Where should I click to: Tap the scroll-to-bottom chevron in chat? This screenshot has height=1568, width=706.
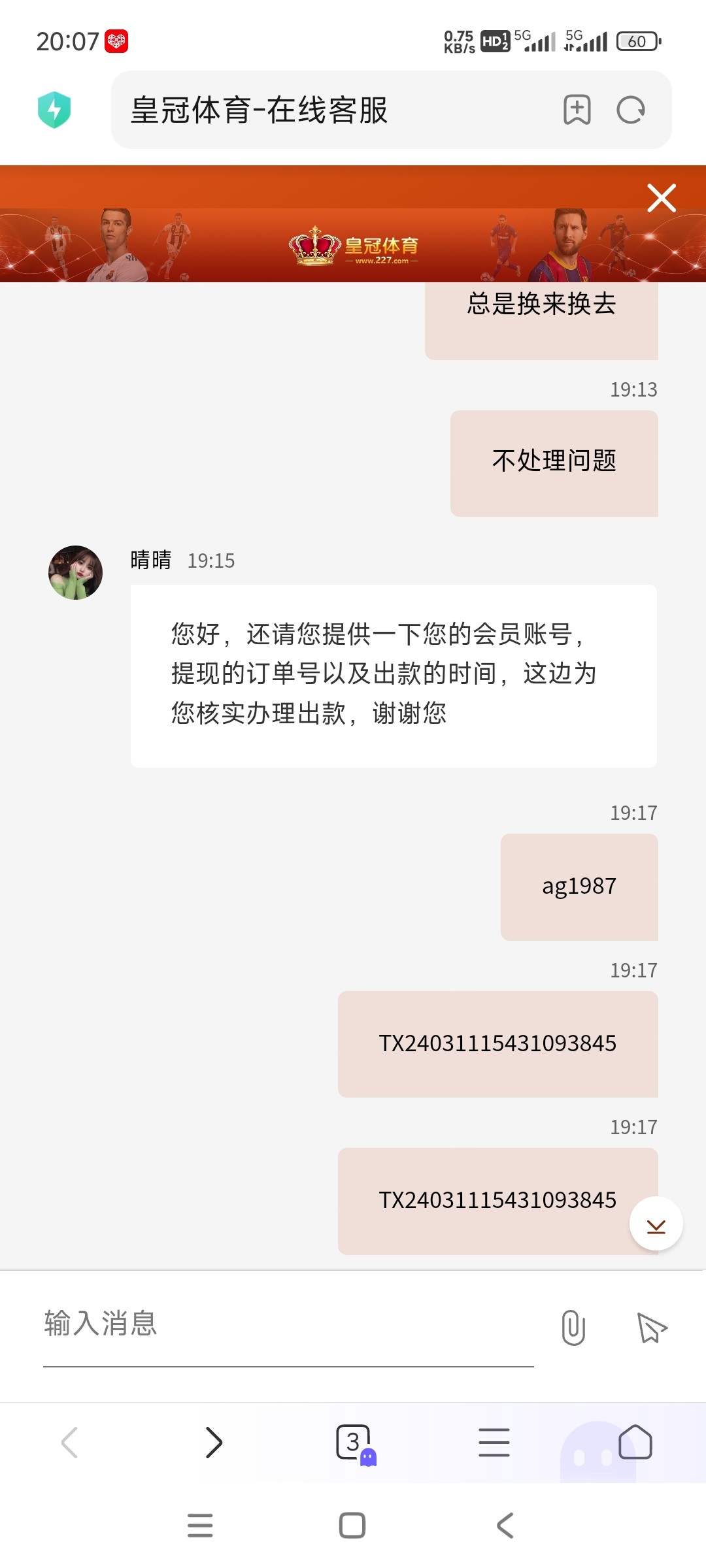655,1222
